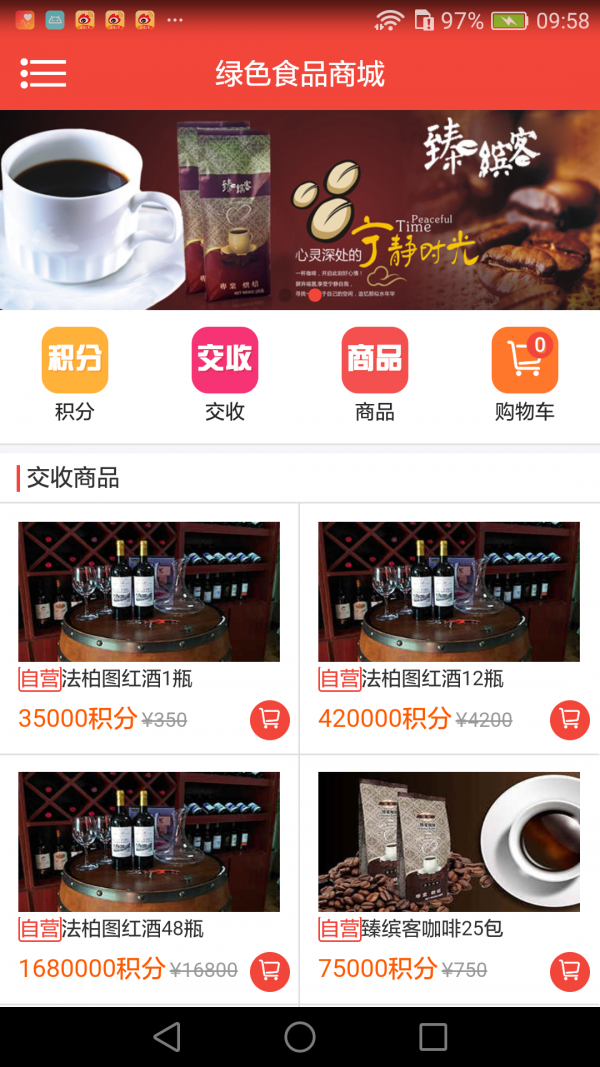Return to the phone home screen

tap(300, 1037)
